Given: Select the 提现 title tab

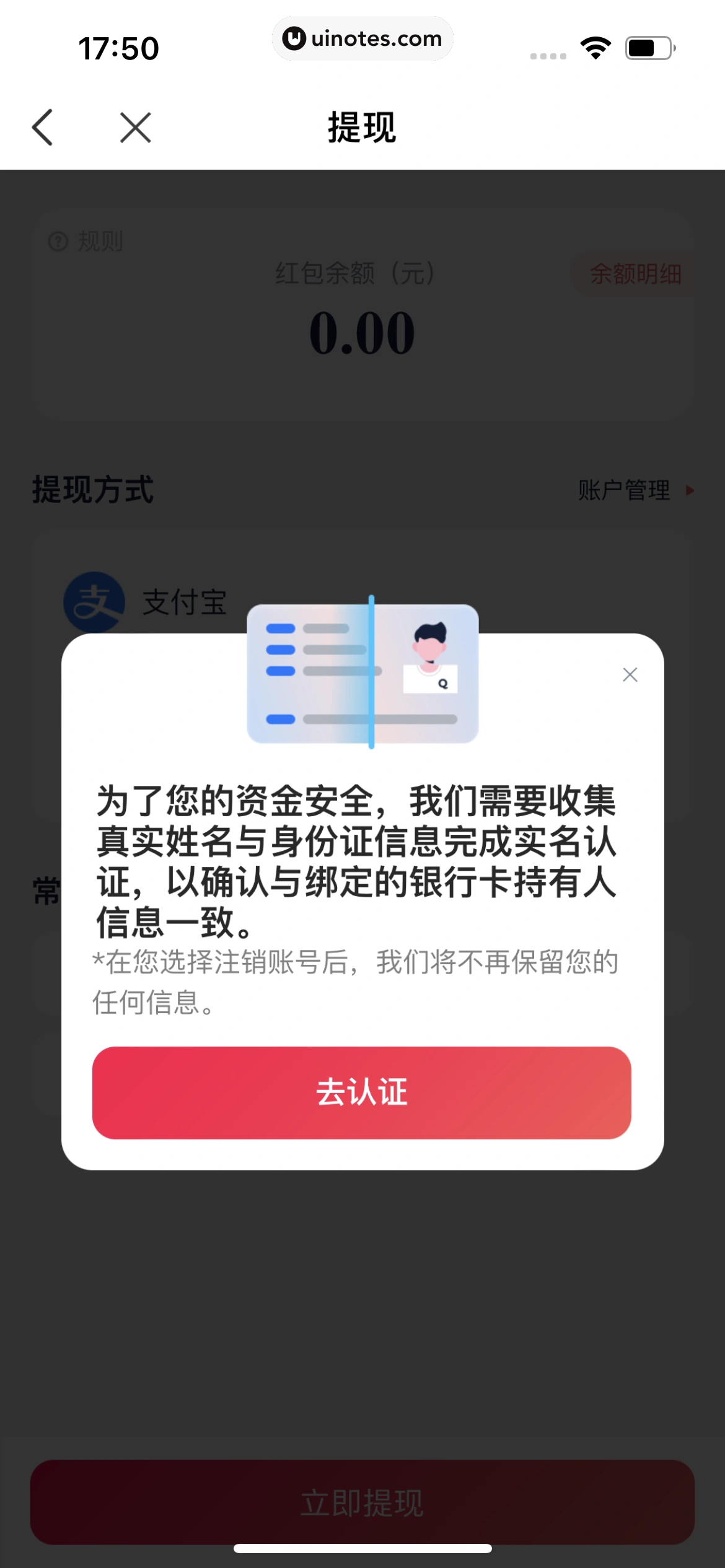Looking at the screenshot, I should coord(362,126).
